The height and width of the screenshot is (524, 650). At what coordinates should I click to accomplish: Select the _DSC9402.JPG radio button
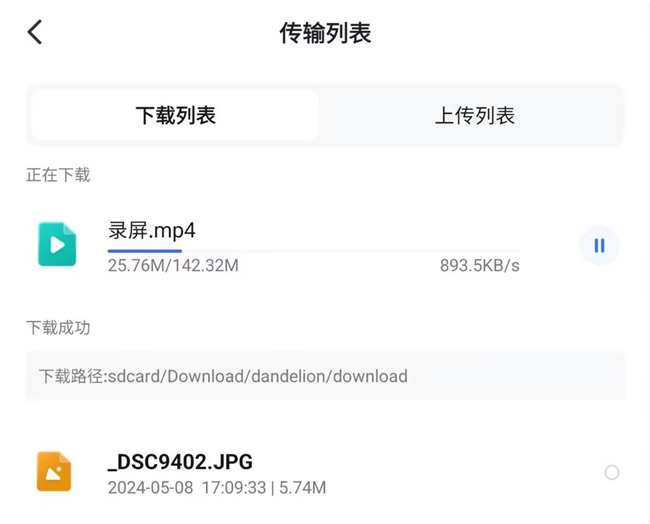(x=612, y=473)
